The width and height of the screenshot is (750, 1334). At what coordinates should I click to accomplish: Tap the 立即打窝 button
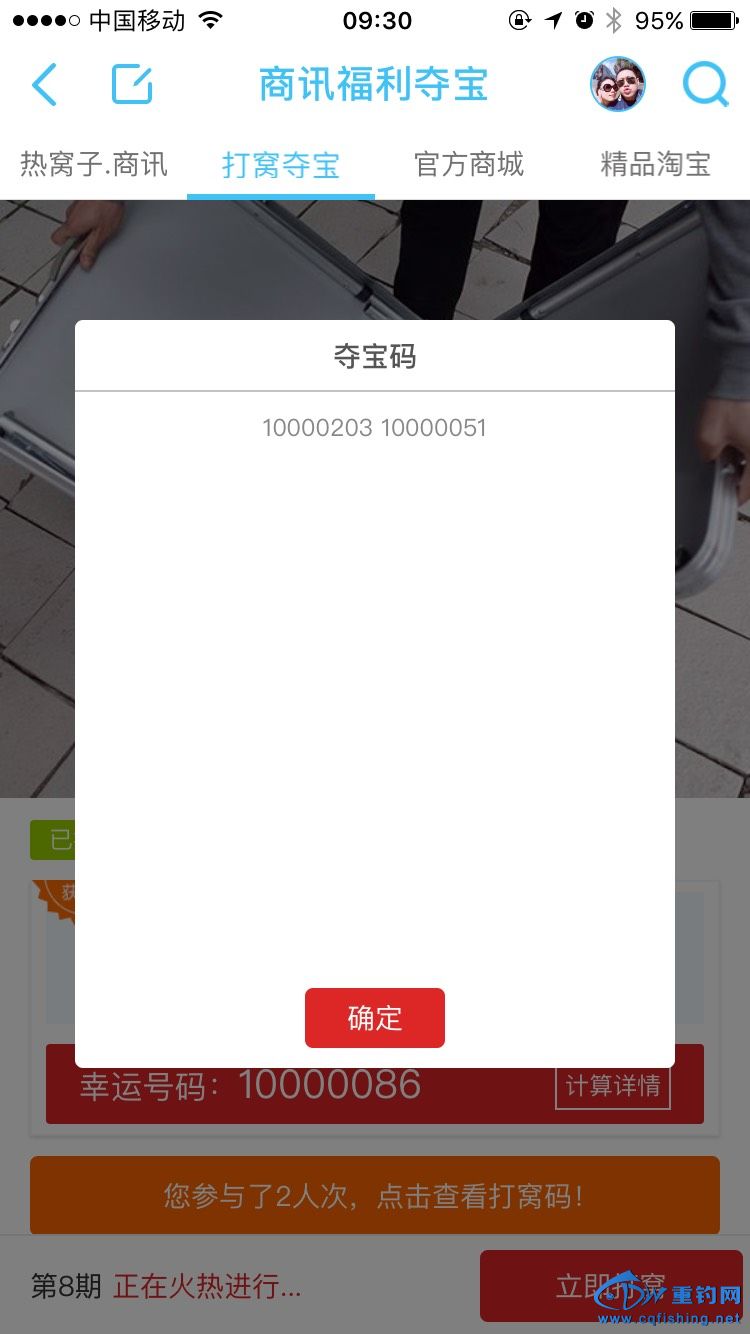pos(611,1285)
